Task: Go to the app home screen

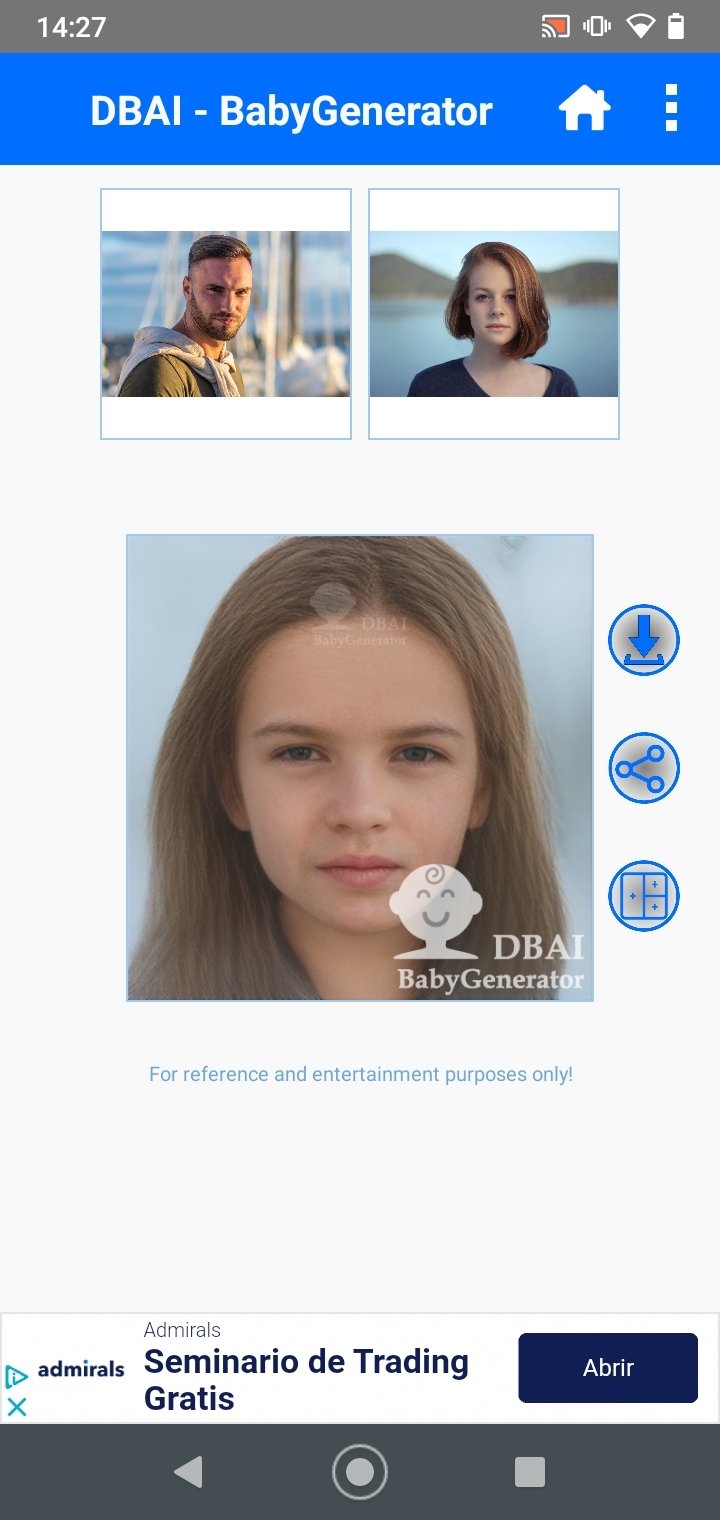Action: 584,109
